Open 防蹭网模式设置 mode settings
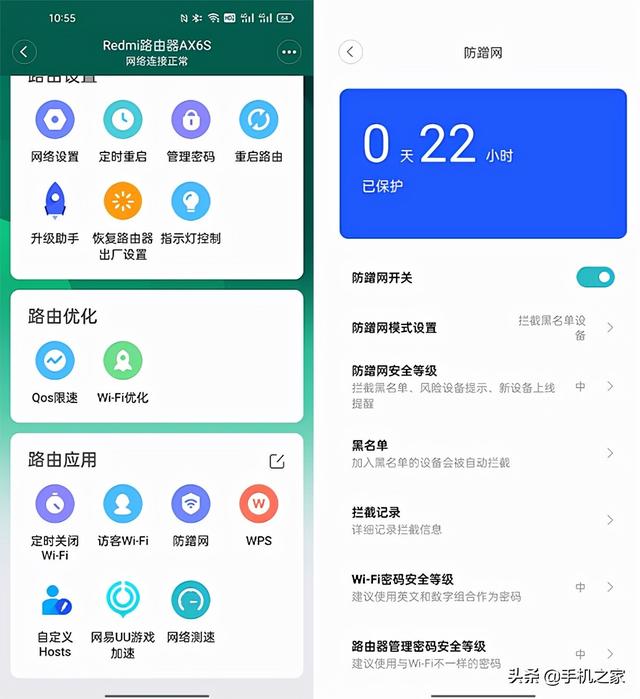 click(x=482, y=327)
